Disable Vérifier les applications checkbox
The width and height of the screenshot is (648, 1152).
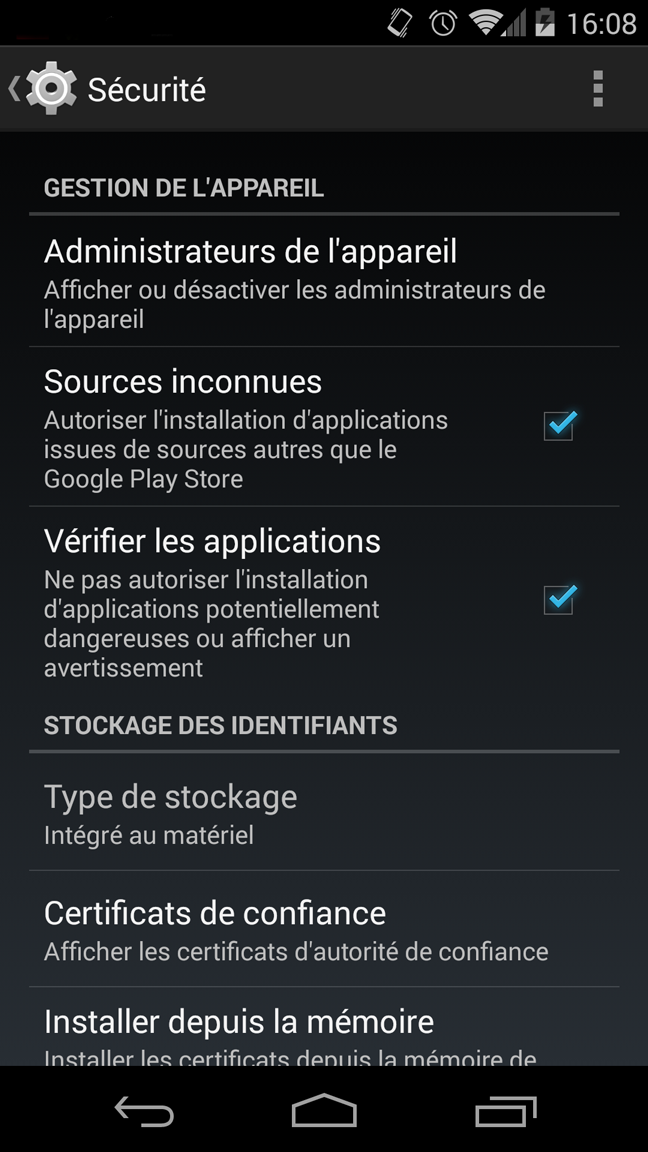(x=559, y=598)
